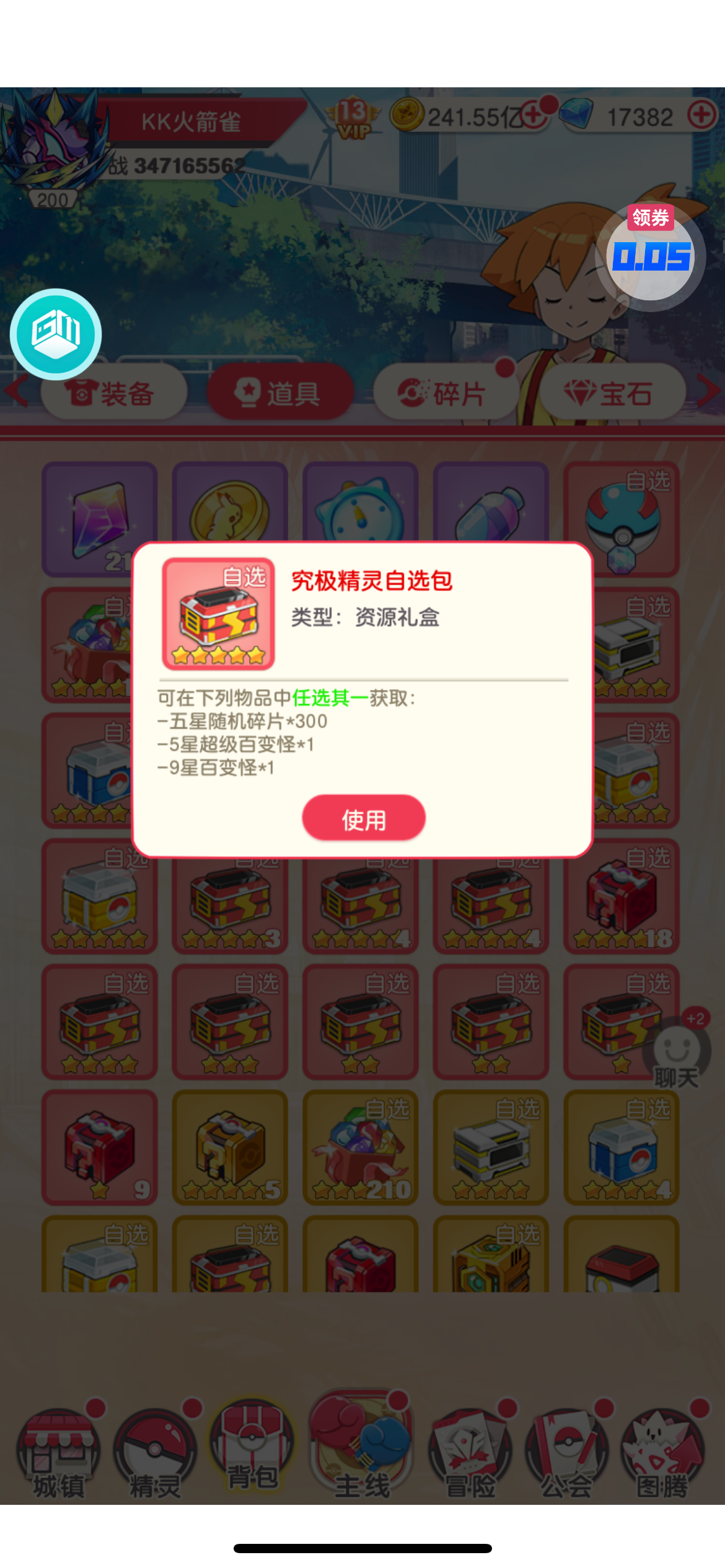Open the GM floating button

click(x=56, y=334)
